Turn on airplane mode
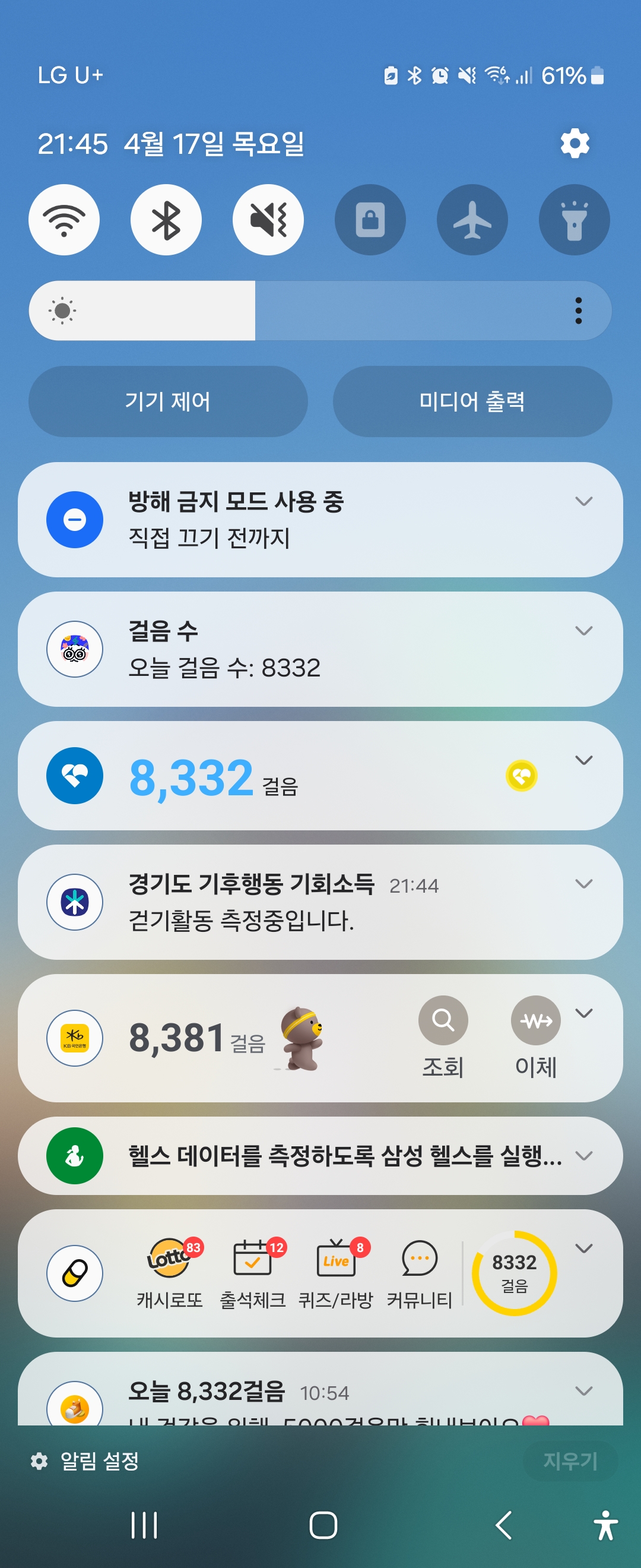This screenshot has width=641, height=1568. pos(472,220)
